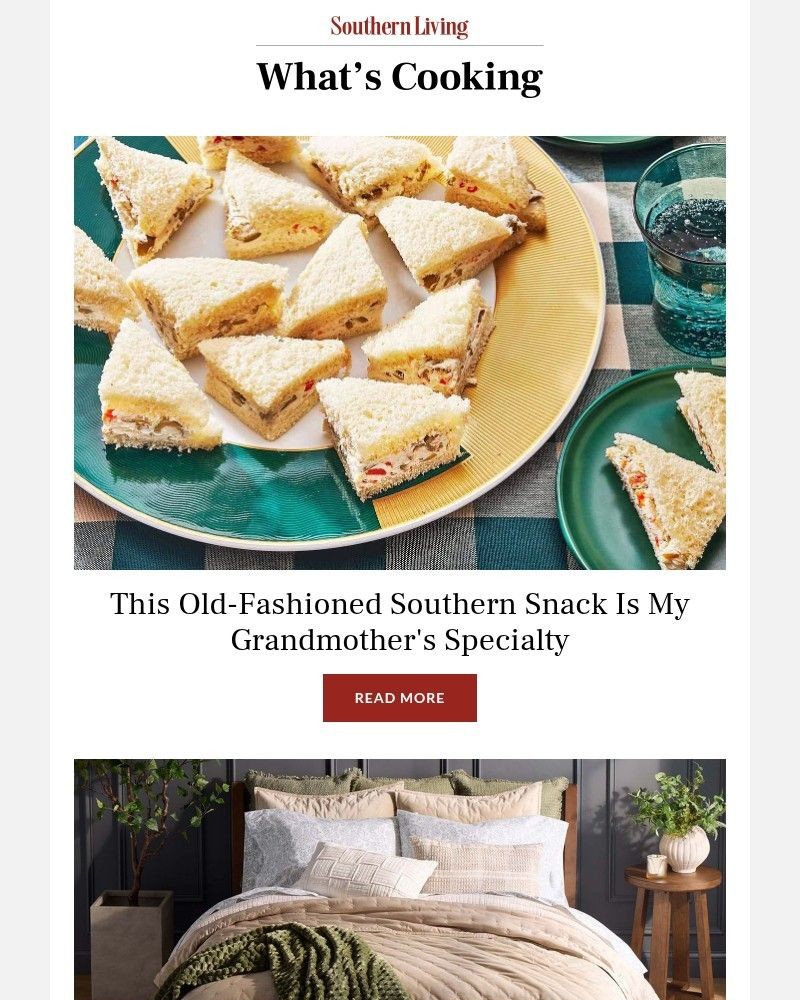Click the headline 'This Old-Fashioned Southern Snack'
Image resolution: width=800 pixels, height=1000 pixels.
[x=399, y=603]
